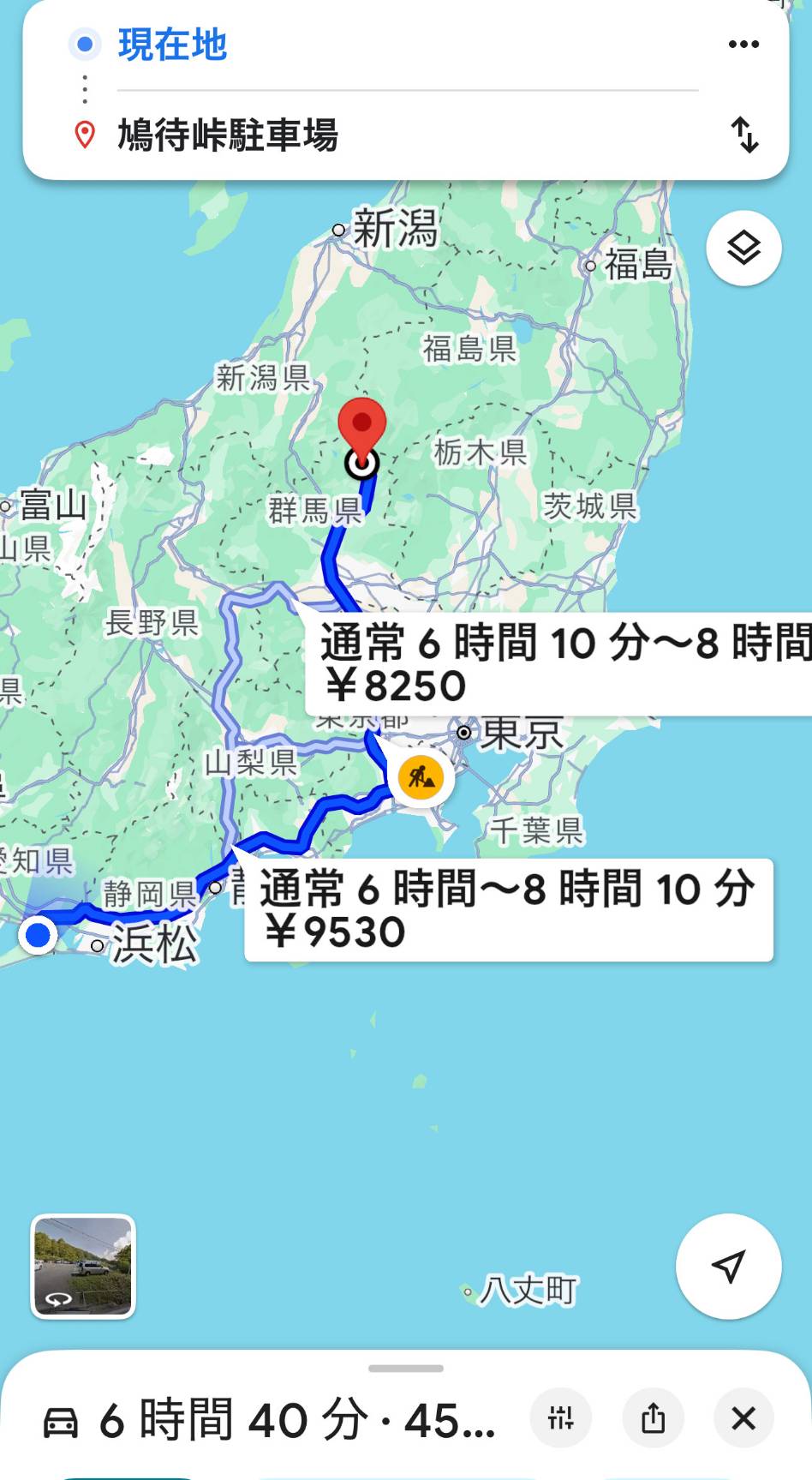
Task: Select the ¥8250 alternate route
Action: point(557,664)
